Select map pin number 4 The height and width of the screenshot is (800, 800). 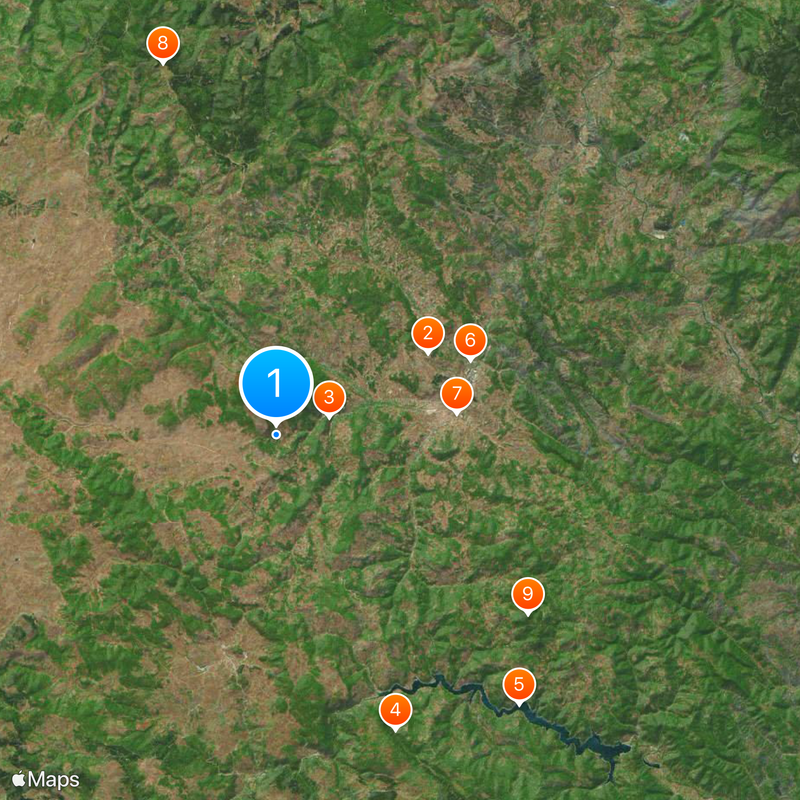tap(396, 710)
